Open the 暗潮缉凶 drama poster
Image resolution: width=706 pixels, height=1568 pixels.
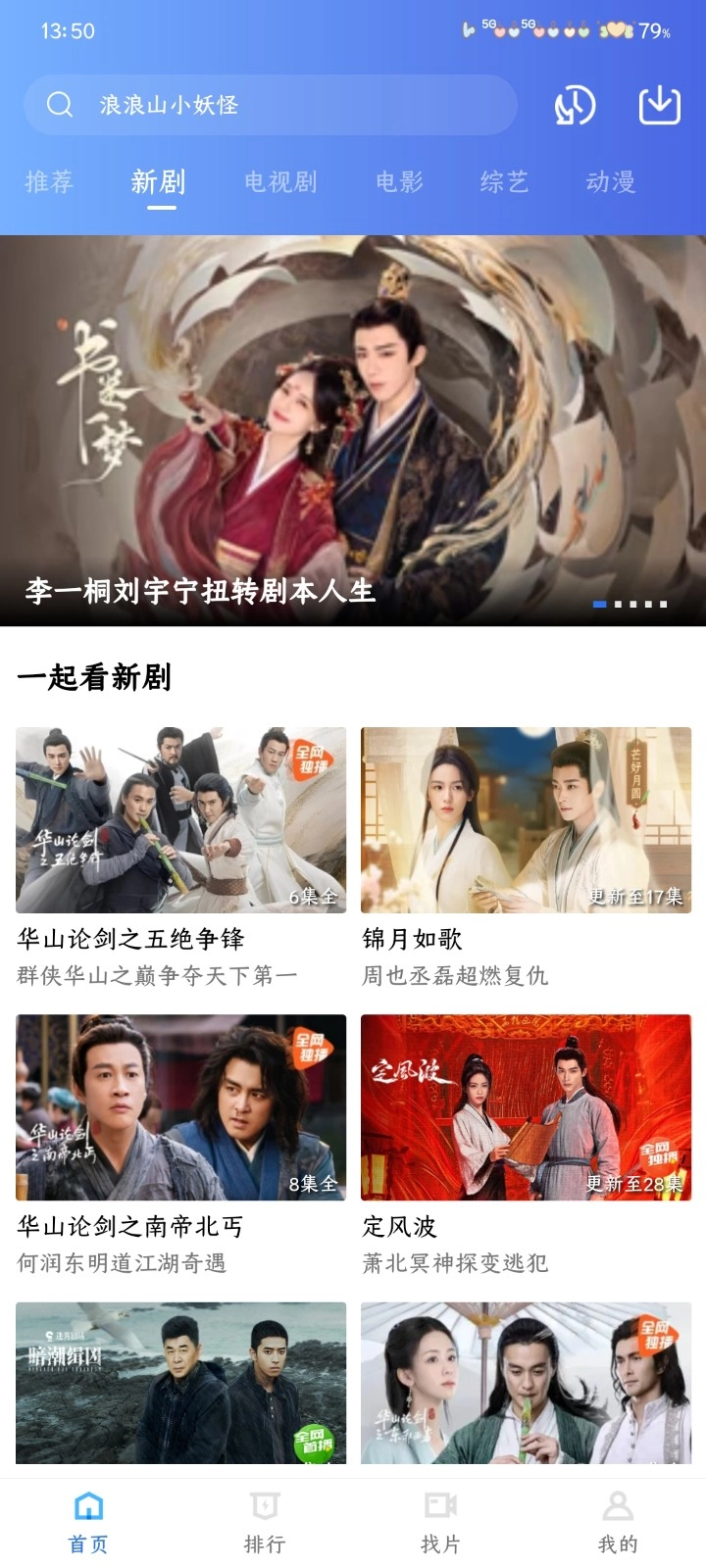180,1383
